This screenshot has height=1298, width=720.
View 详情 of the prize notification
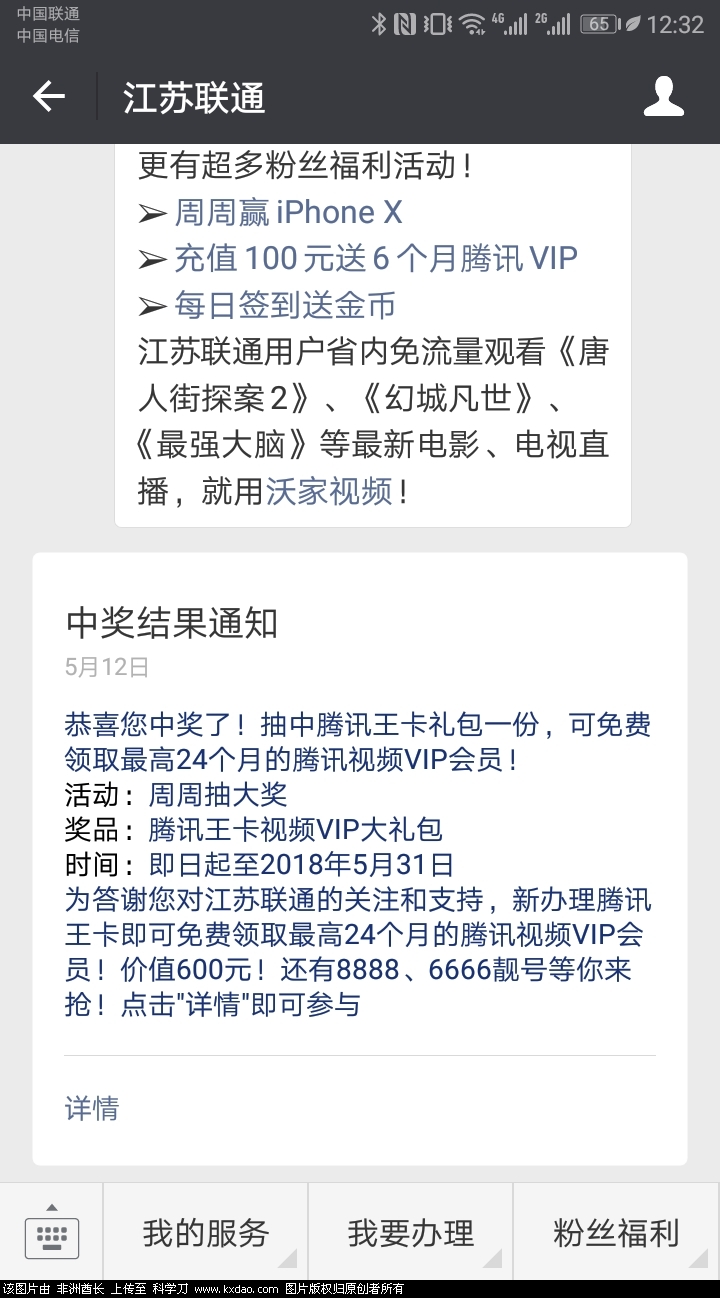pyautogui.click(x=92, y=1108)
